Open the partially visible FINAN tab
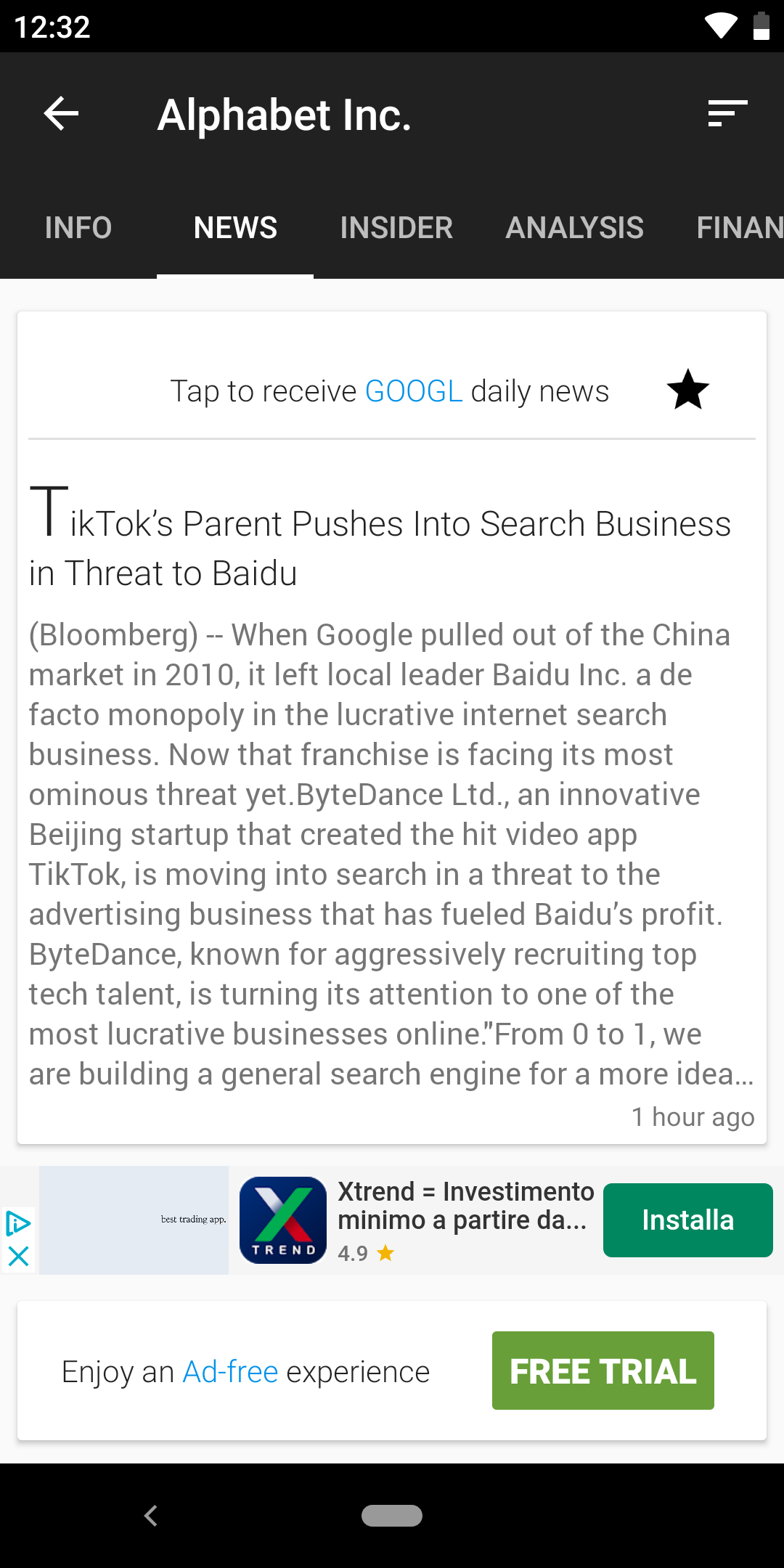Viewport: 784px width, 1568px height. coord(739,228)
